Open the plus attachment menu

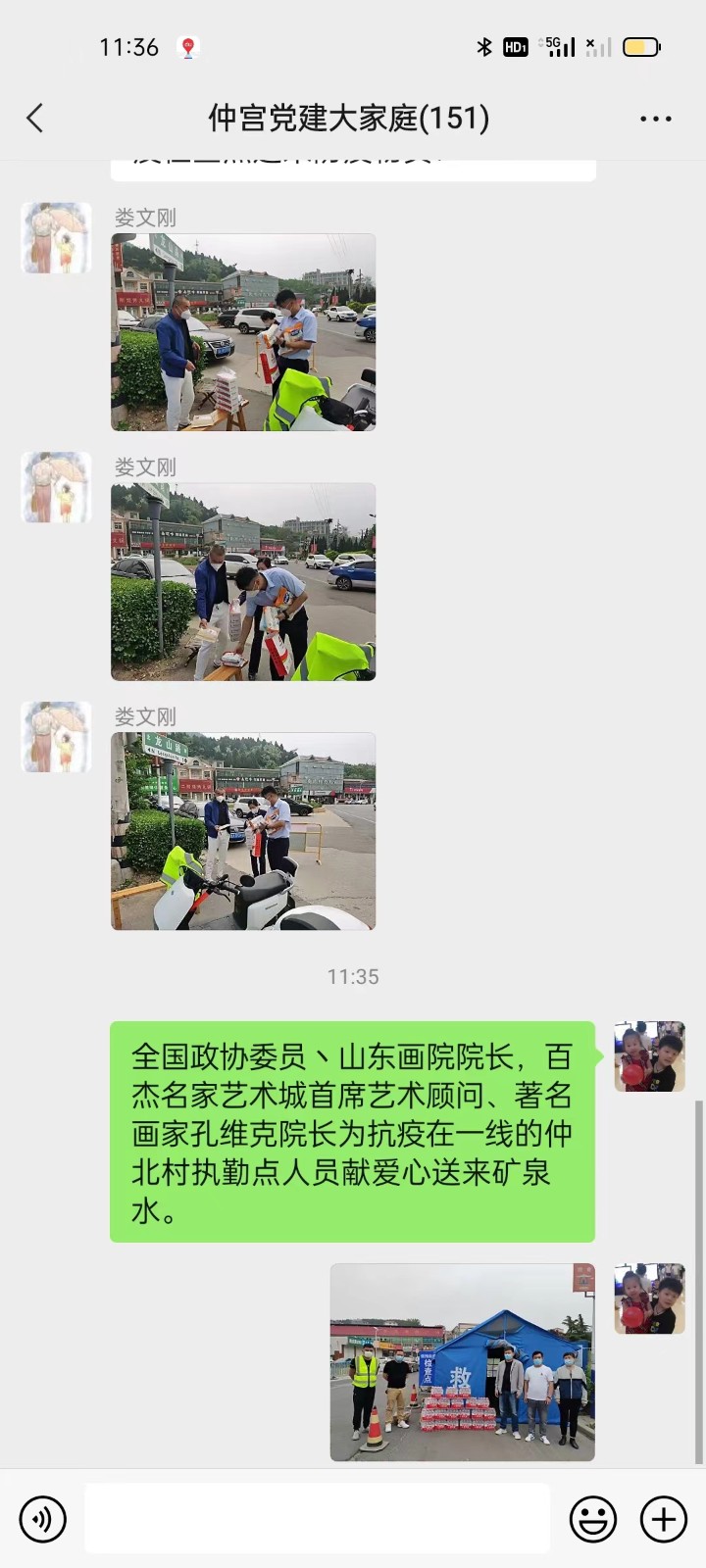coord(664,1519)
